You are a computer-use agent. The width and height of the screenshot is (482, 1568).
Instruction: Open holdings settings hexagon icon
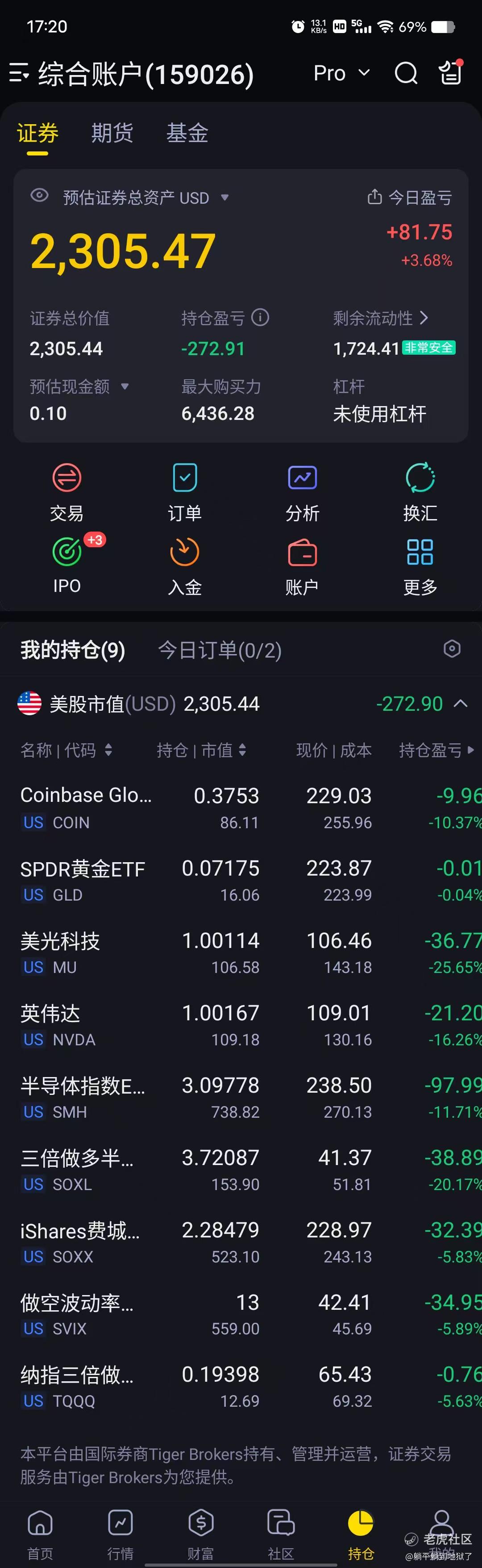pyautogui.click(x=452, y=649)
